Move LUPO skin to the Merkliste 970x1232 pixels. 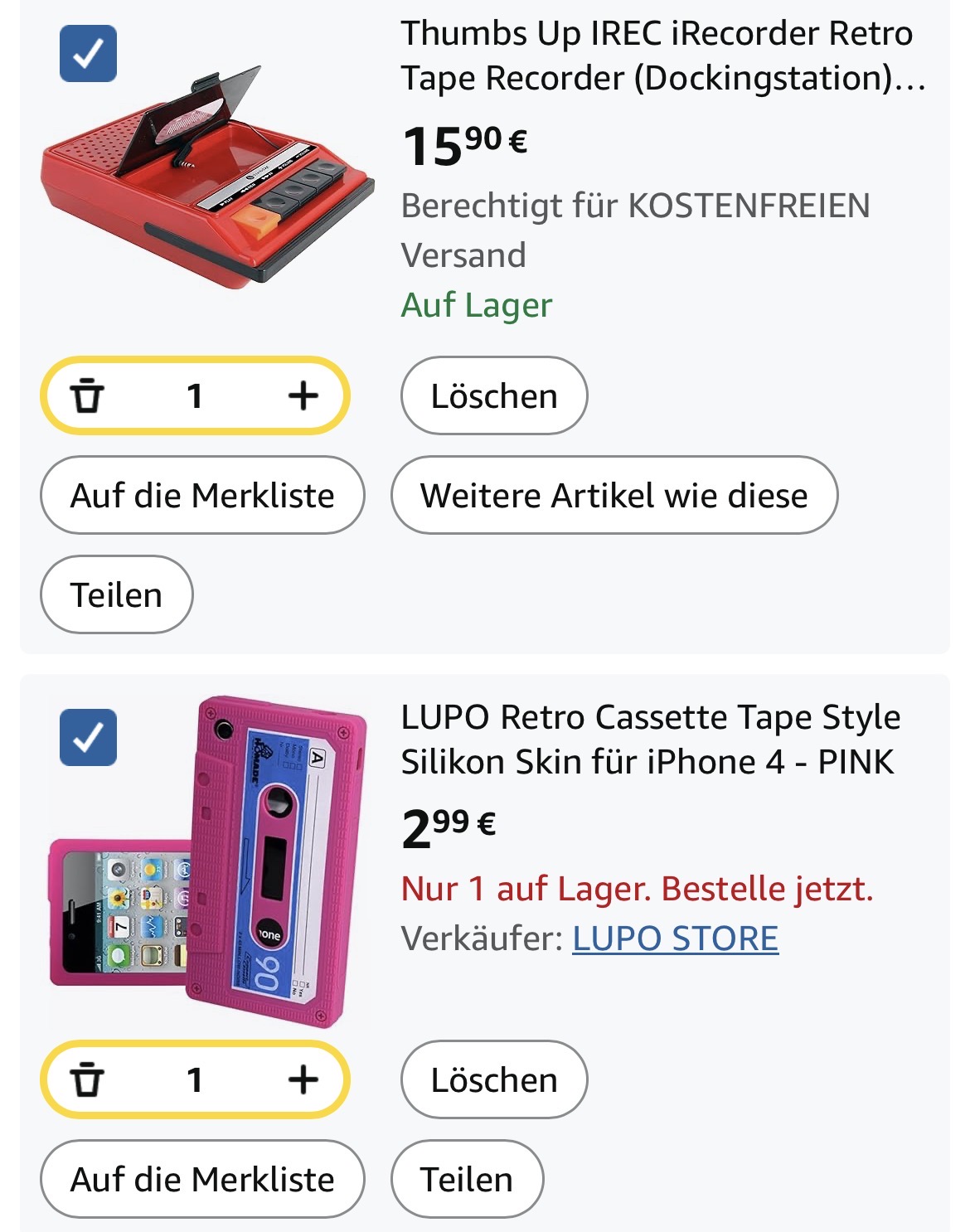coord(202,1179)
